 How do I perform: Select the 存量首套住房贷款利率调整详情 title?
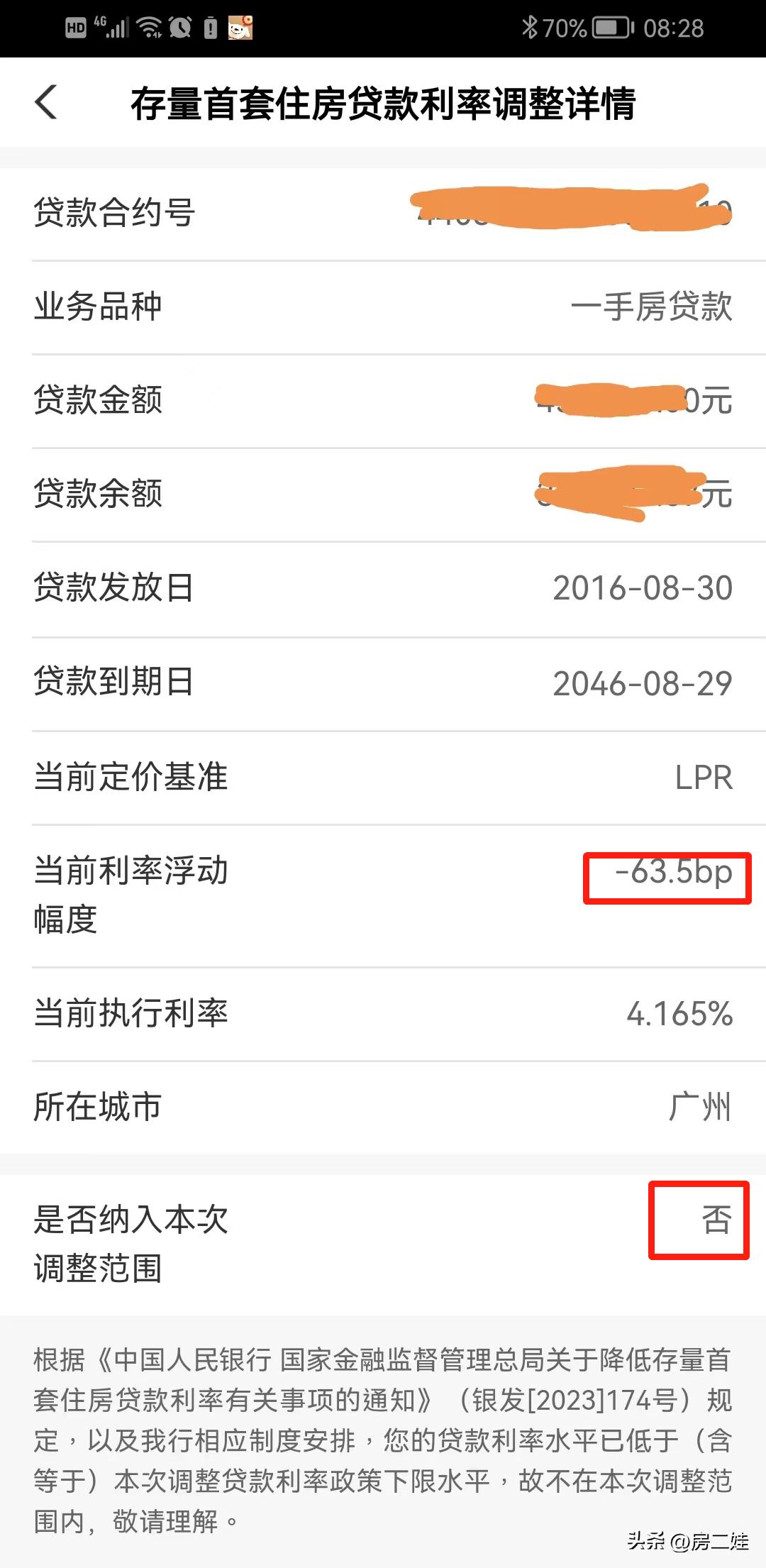click(x=383, y=103)
